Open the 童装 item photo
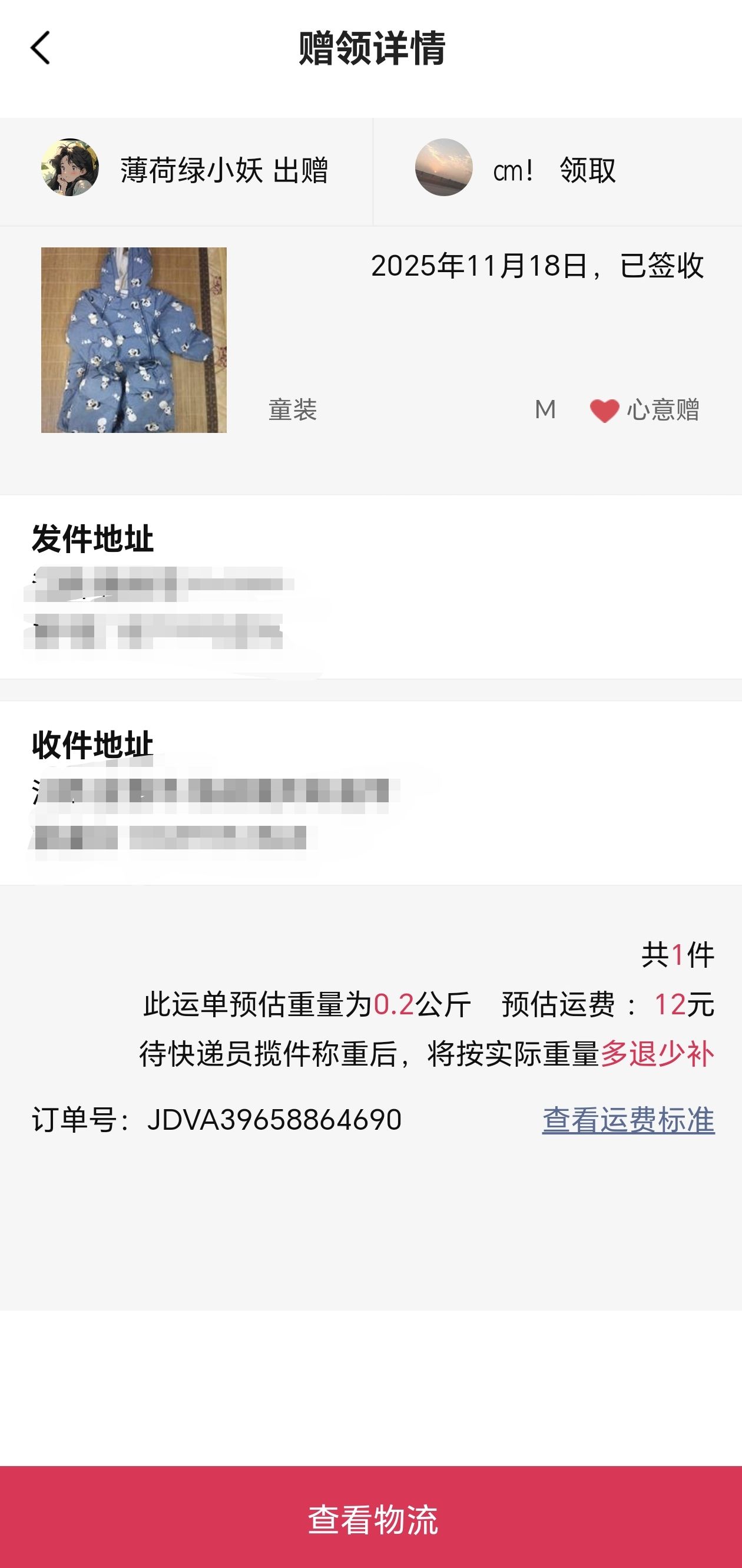Image resolution: width=742 pixels, height=1568 pixels. point(134,340)
